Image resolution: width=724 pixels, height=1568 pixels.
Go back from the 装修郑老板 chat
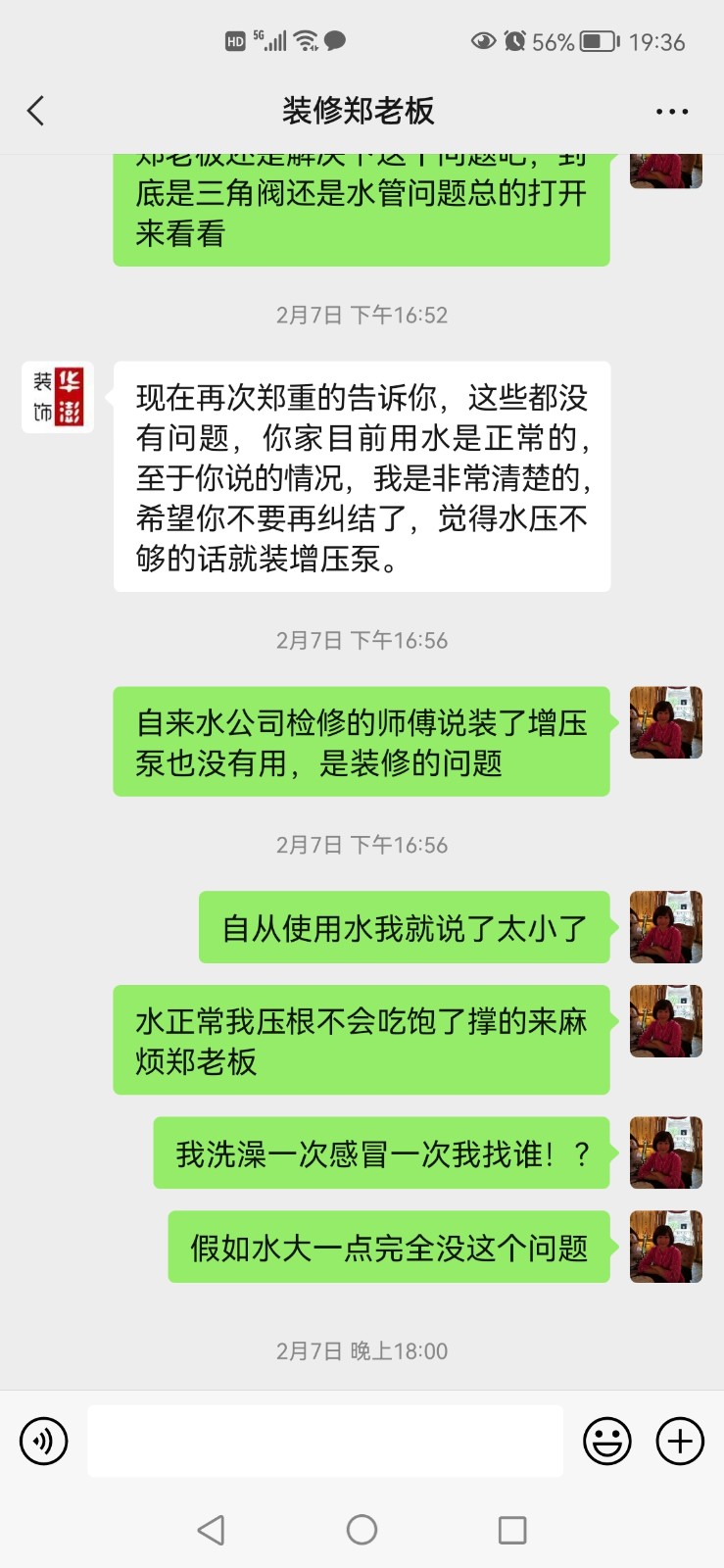tap(36, 111)
